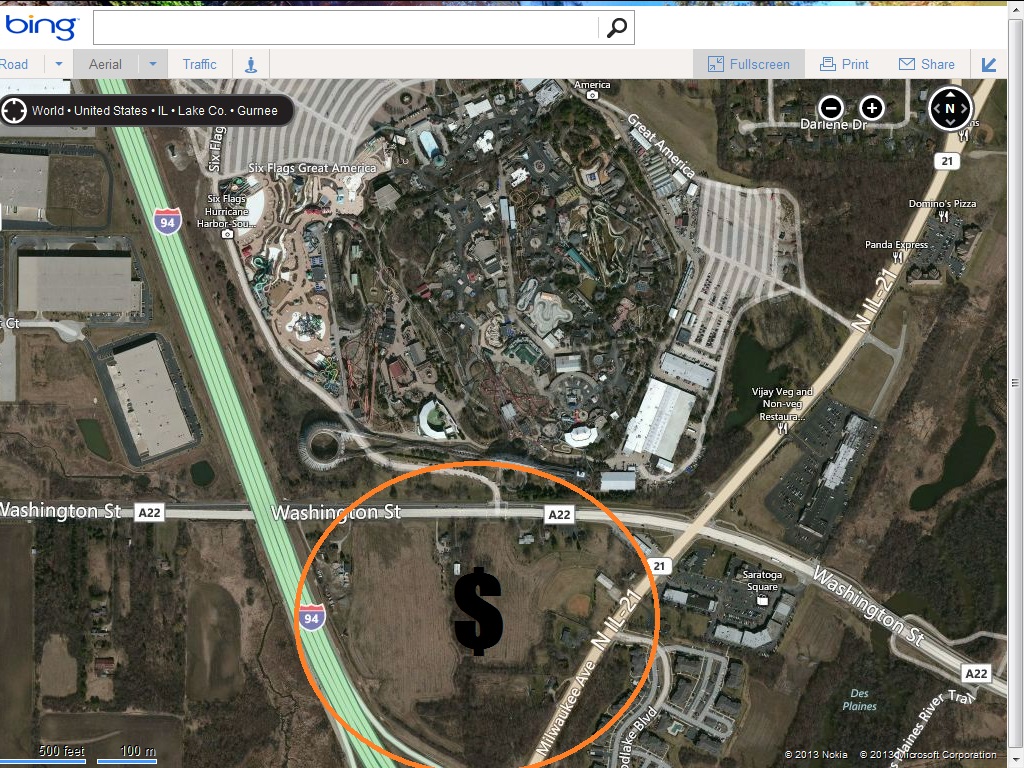Tap the Bing Maps search box
The height and width of the screenshot is (768, 1024).
(x=345, y=27)
